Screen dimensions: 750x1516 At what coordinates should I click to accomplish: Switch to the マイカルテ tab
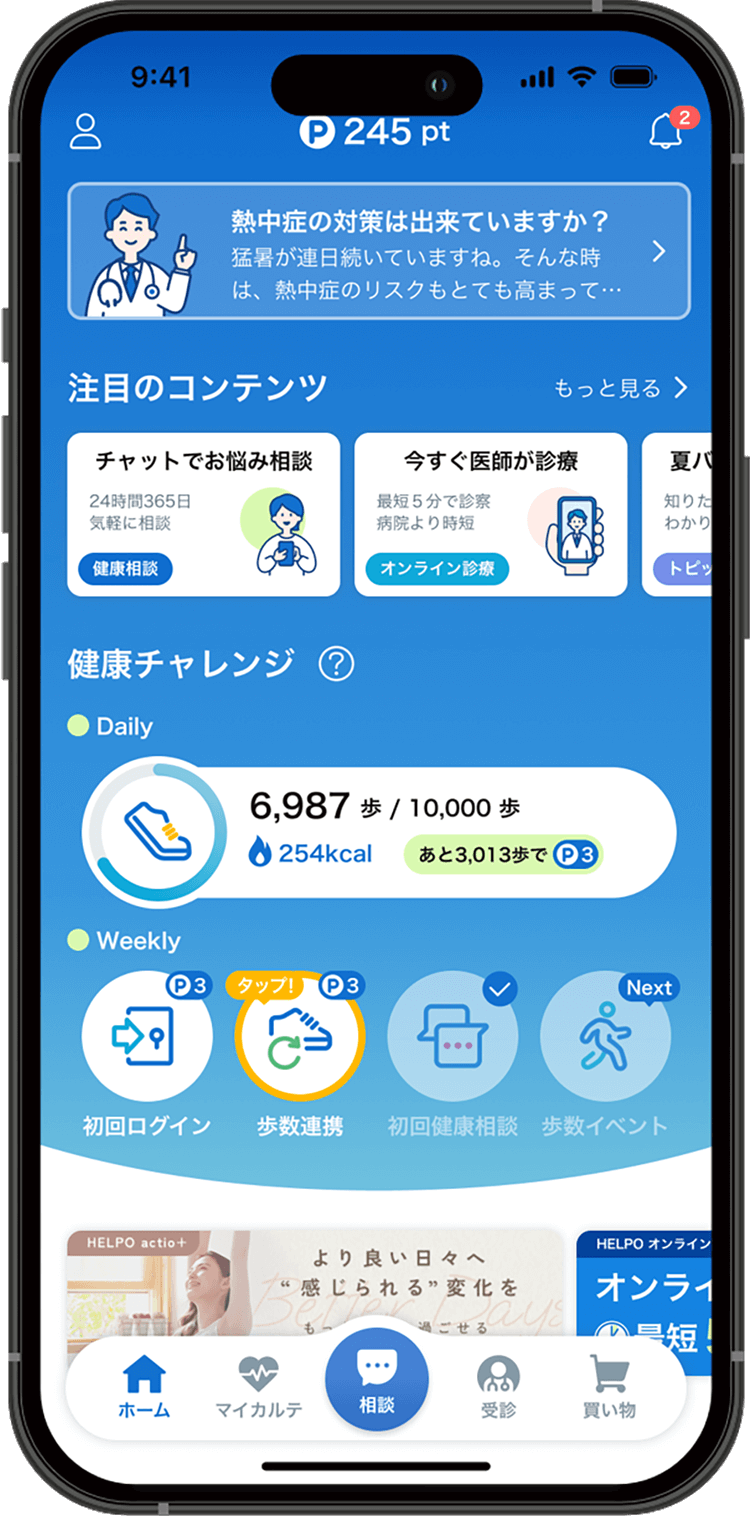258,1386
